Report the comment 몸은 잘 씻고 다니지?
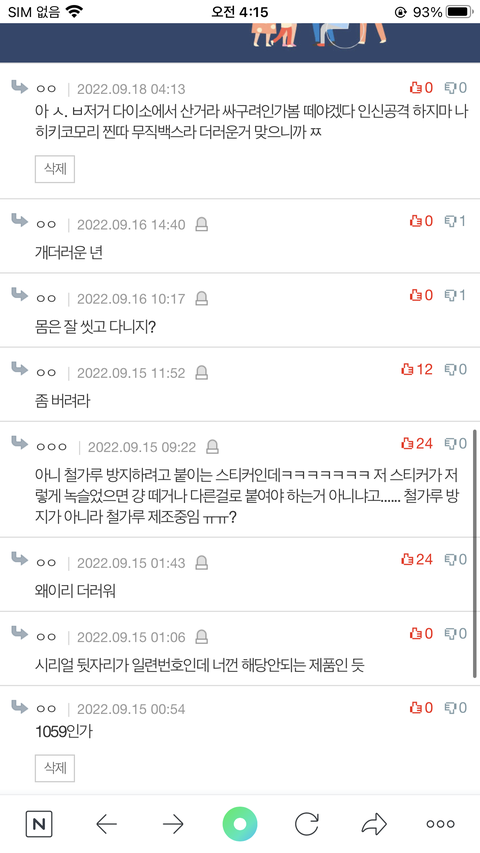 202,299
